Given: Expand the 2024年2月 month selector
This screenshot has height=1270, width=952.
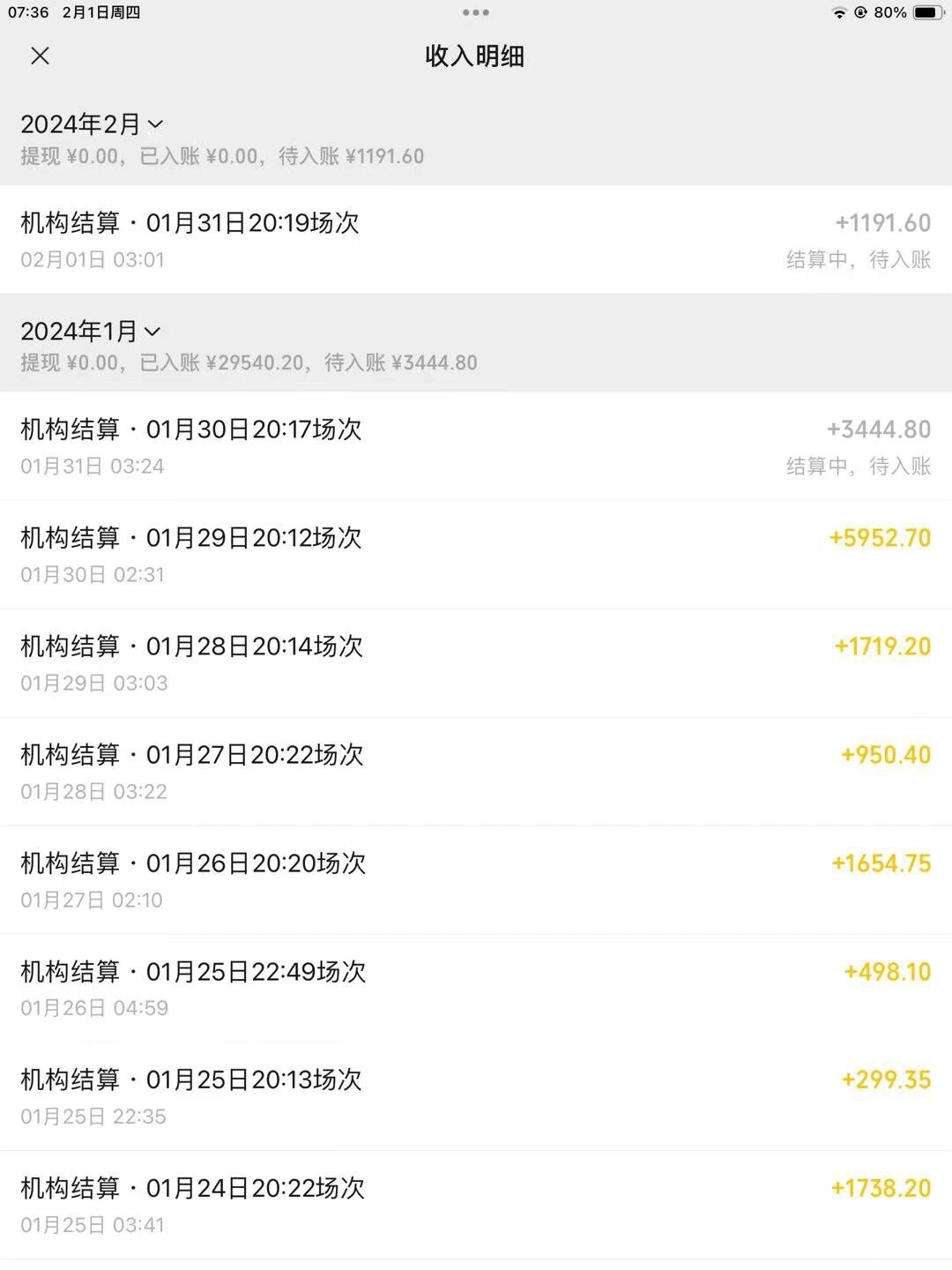Looking at the screenshot, I should [x=92, y=124].
